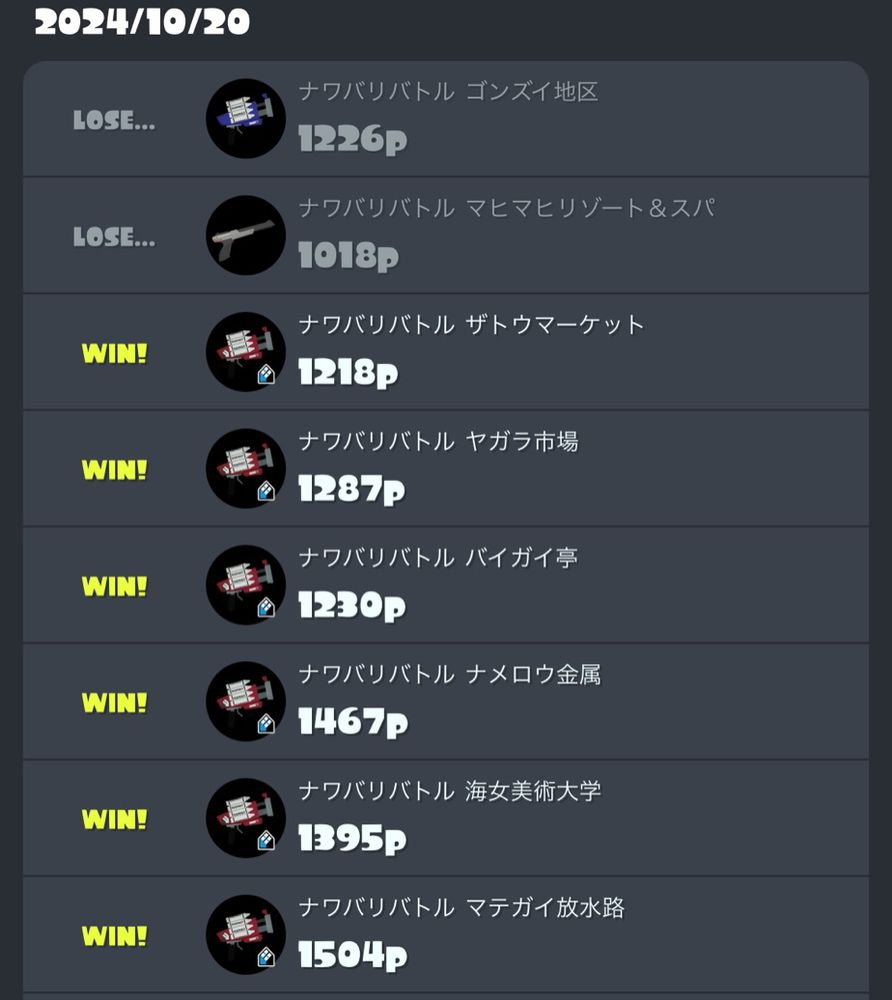892x1000 pixels.
Task: Select the weapon icon on the ヤガラ市場 row
Action: [245, 467]
